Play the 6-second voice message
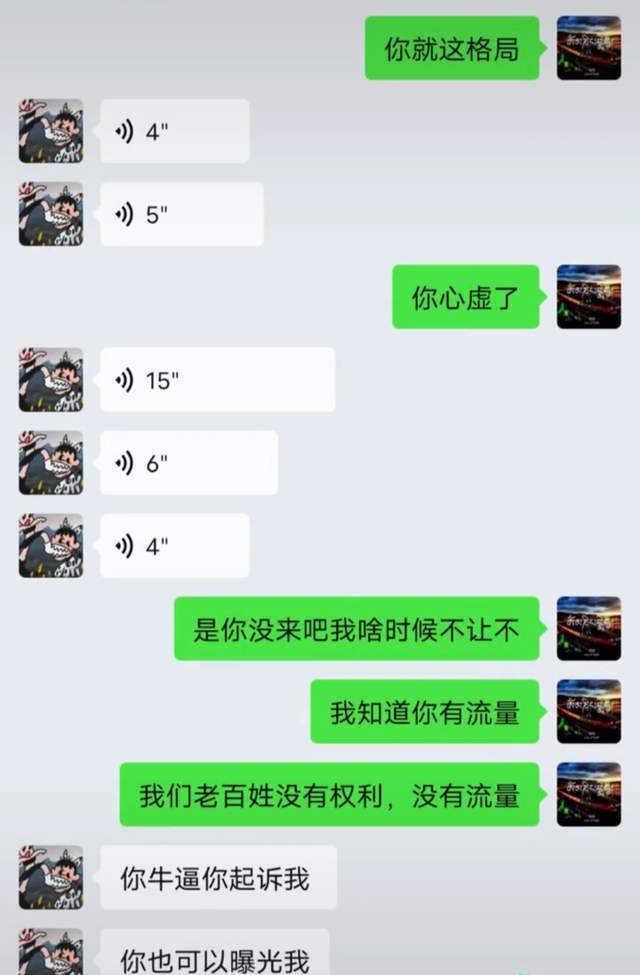Image resolution: width=640 pixels, height=975 pixels. point(188,463)
